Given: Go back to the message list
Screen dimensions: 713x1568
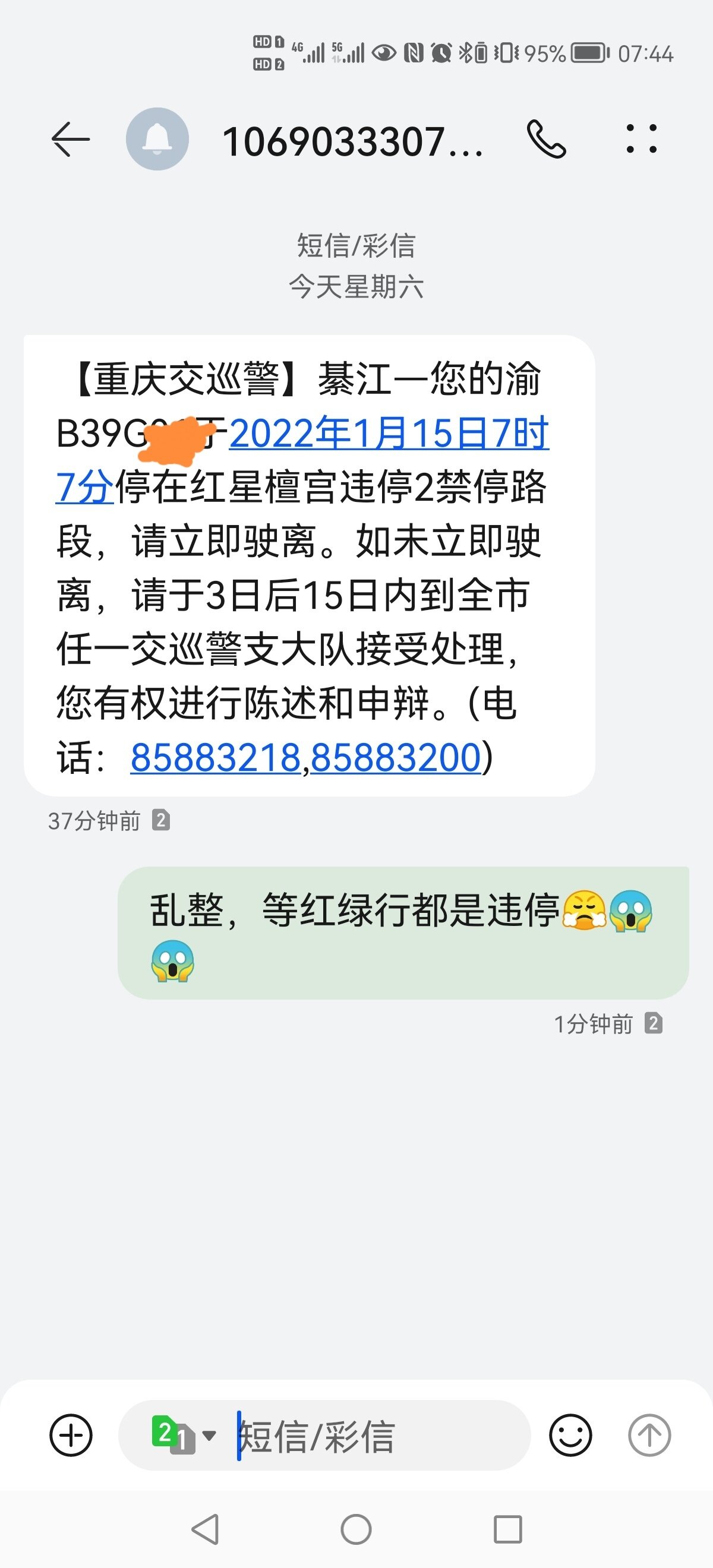Looking at the screenshot, I should pos(71,140).
